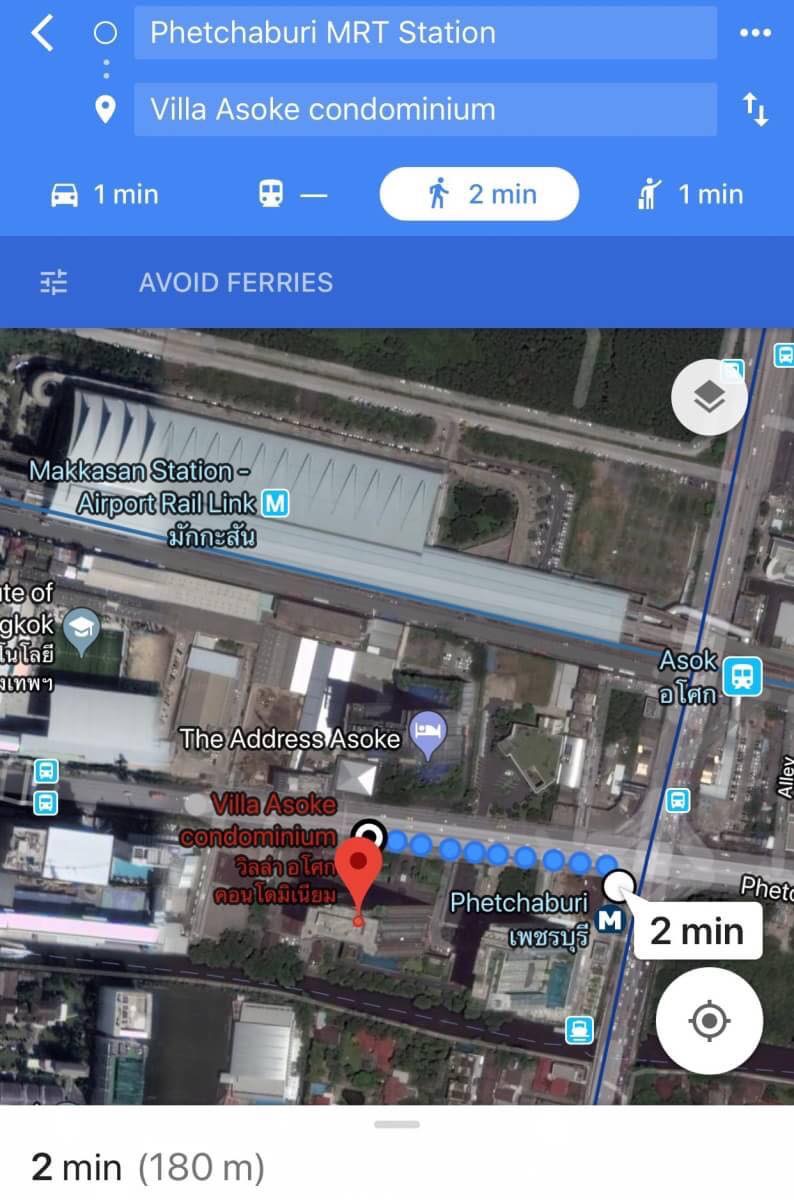Select the 2 min walking tab
The image size is (794, 1200).
coord(479,194)
